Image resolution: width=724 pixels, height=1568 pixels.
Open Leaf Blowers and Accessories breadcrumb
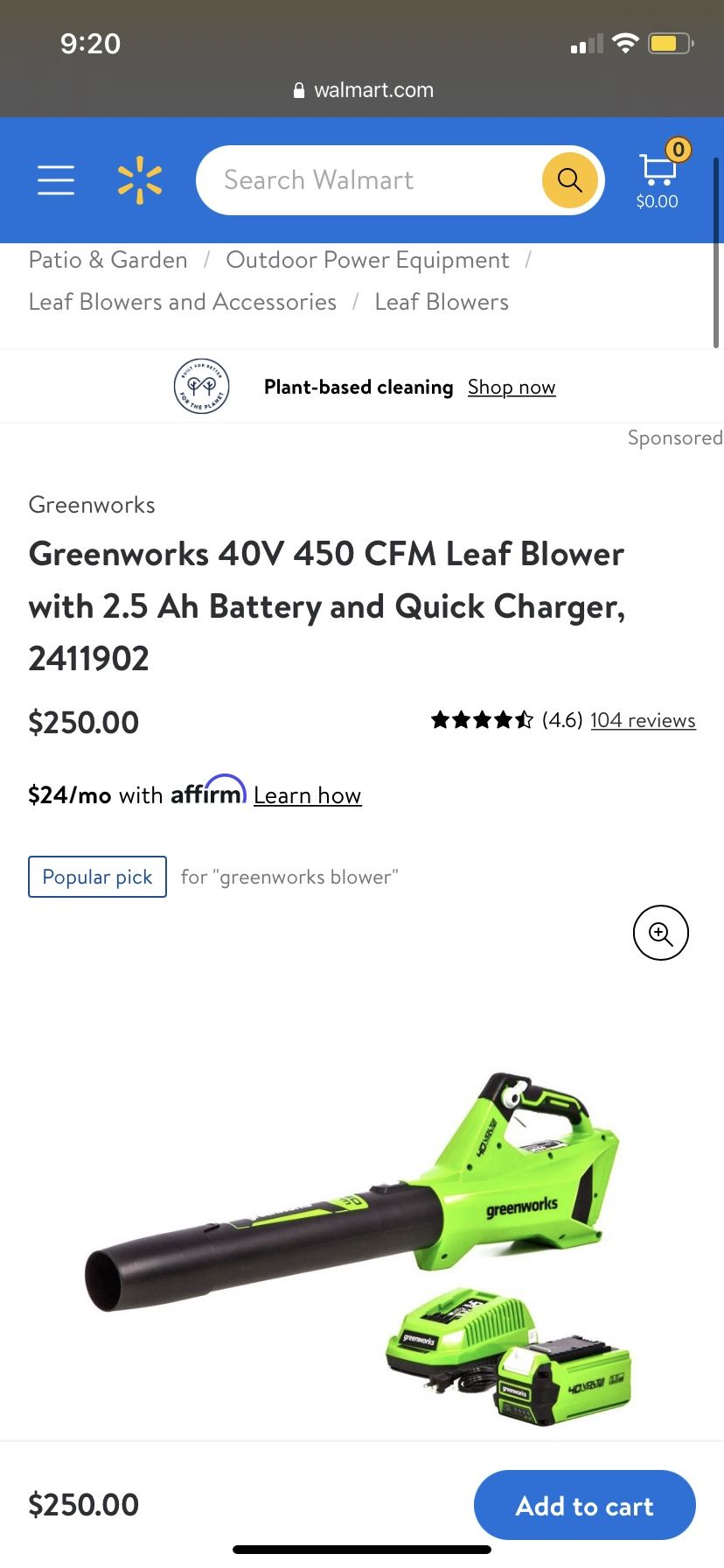[x=182, y=302]
